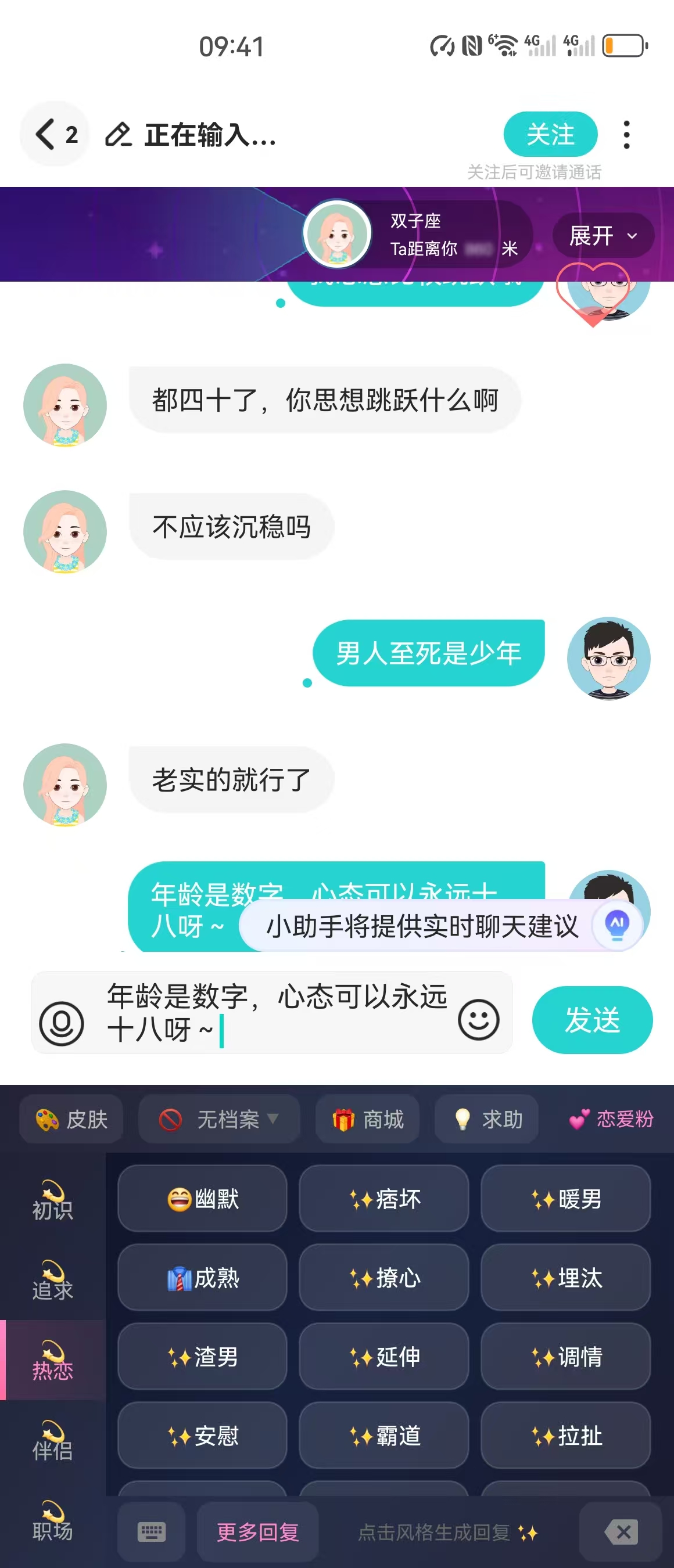
Task: Open the three-dot overflow menu
Action: point(627,135)
